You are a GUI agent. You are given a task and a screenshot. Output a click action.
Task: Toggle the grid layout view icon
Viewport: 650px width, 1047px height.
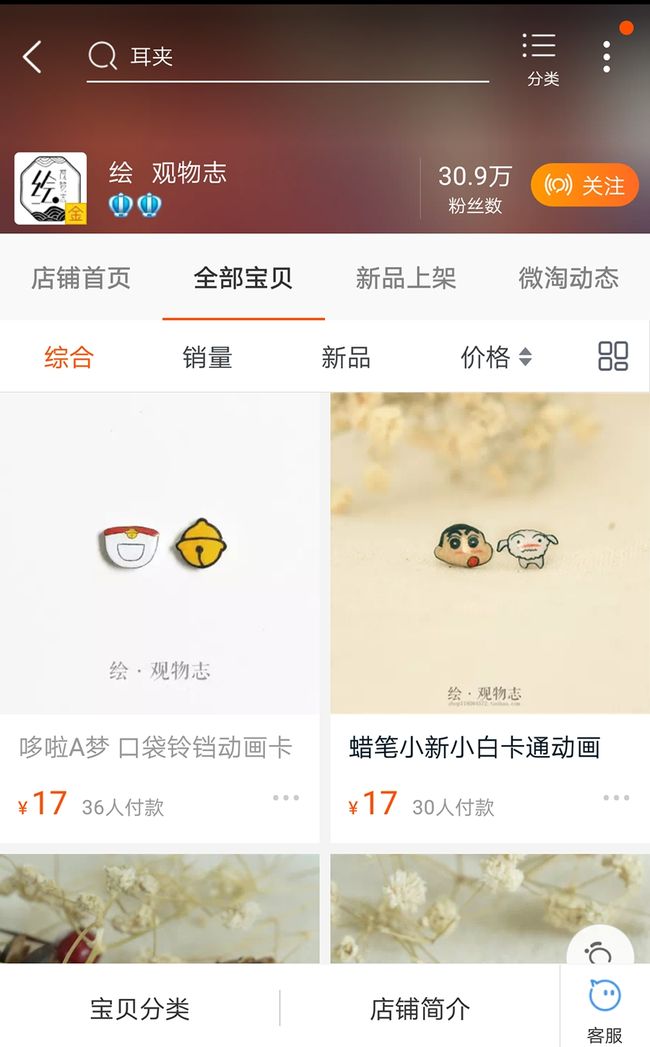click(x=613, y=356)
